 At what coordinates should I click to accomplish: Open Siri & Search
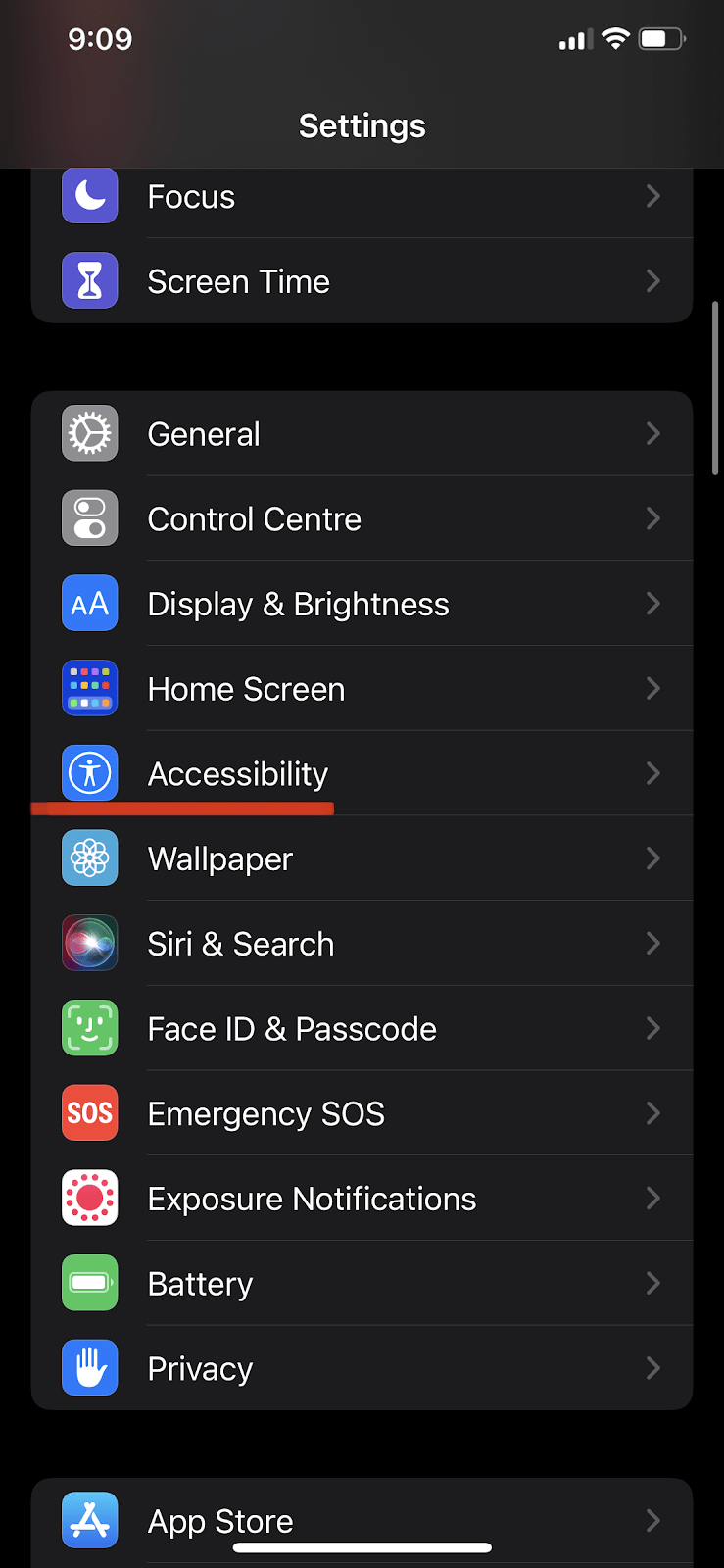362,944
